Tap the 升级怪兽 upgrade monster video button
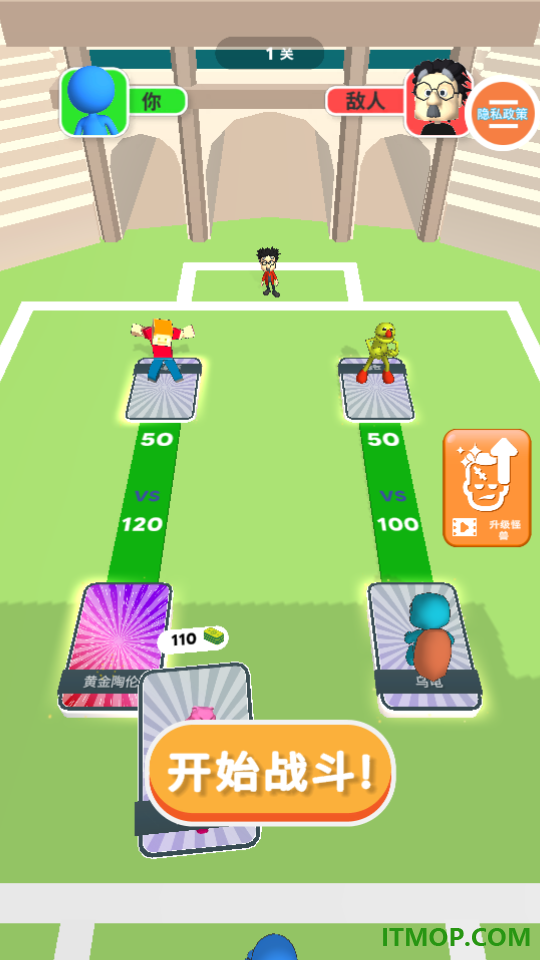Viewport: 540px width, 960px height. (487, 488)
